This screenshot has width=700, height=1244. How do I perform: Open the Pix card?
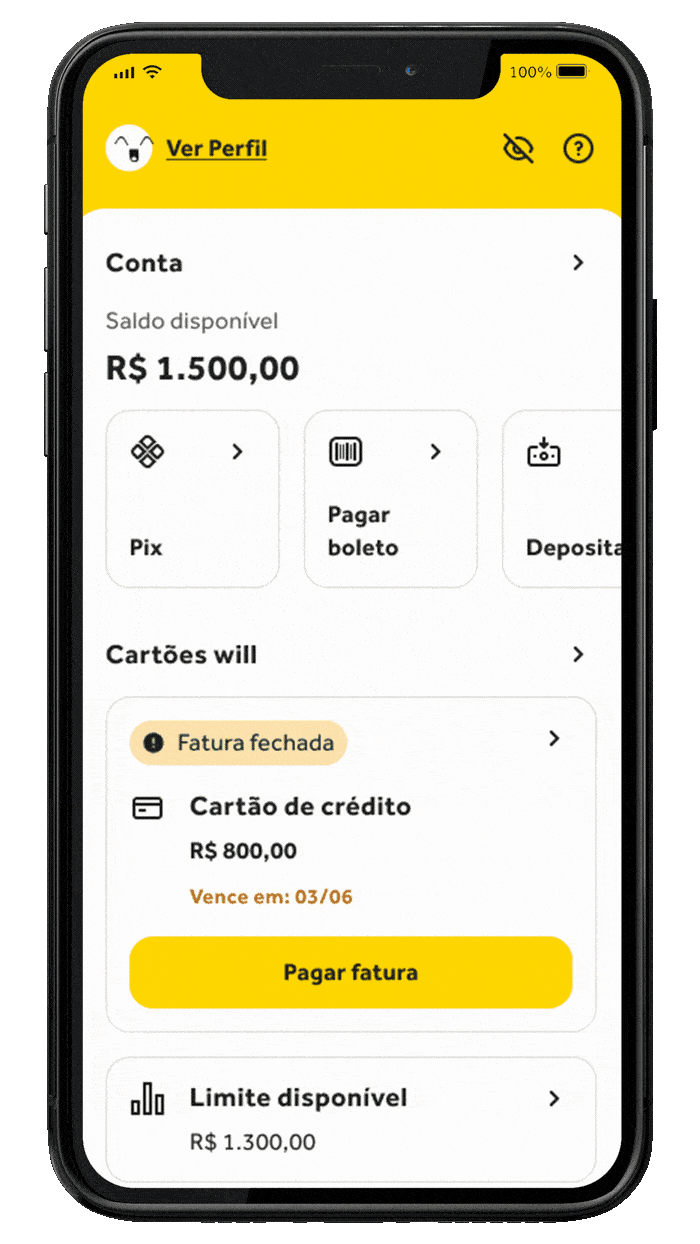point(192,498)
